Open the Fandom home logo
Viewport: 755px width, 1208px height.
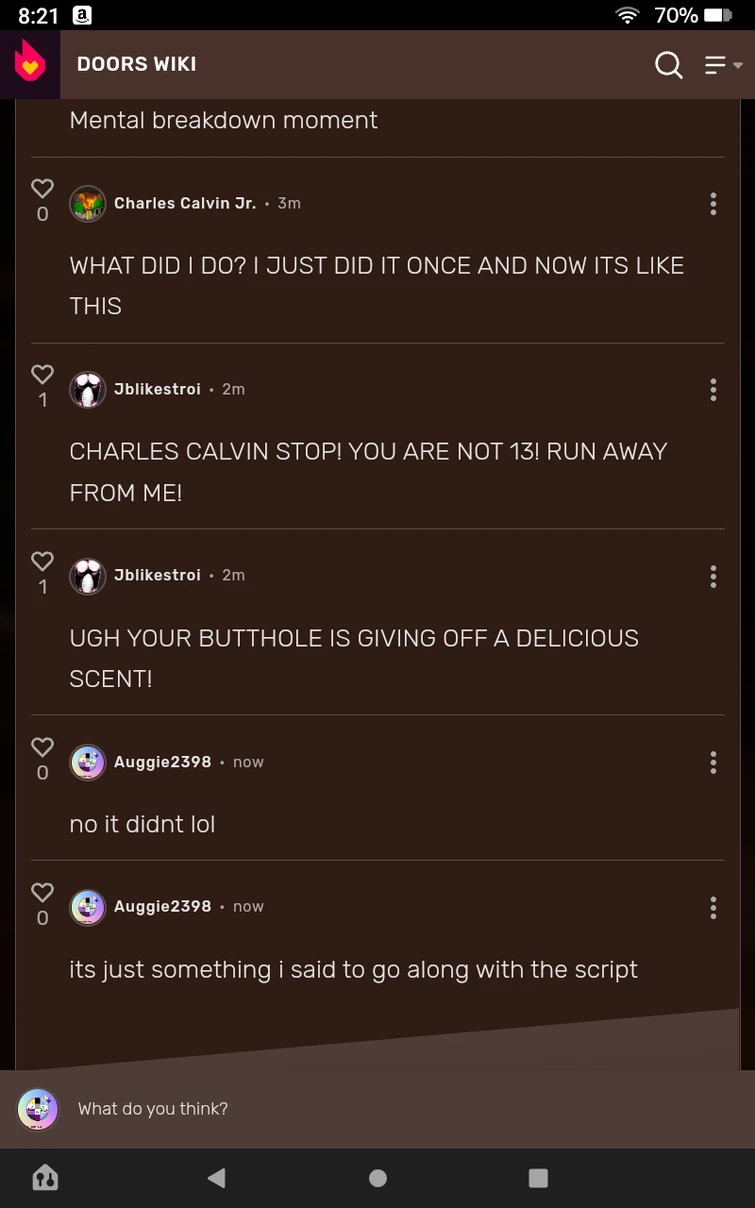(30, 64)
